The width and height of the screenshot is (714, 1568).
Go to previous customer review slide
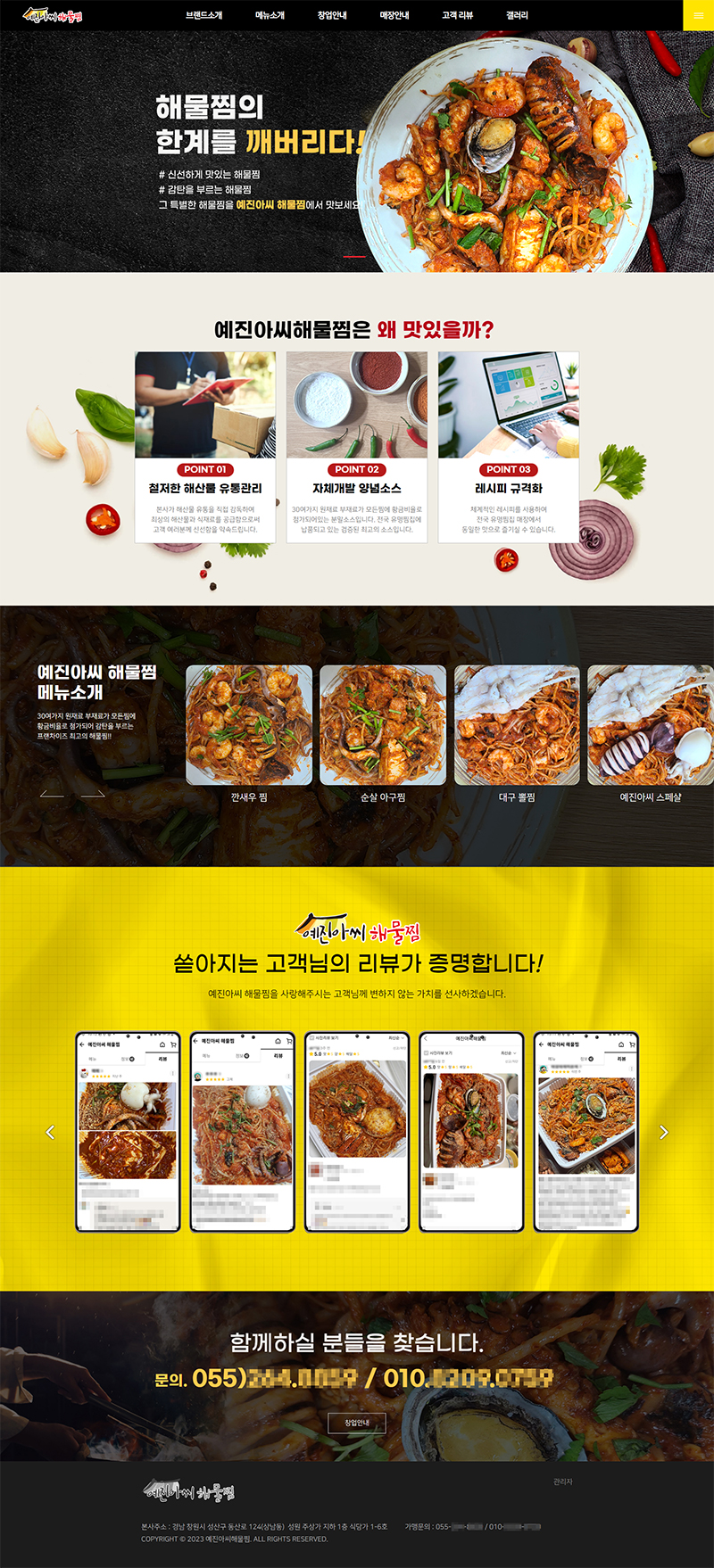pyautogui.click(x=50, y=1132)
